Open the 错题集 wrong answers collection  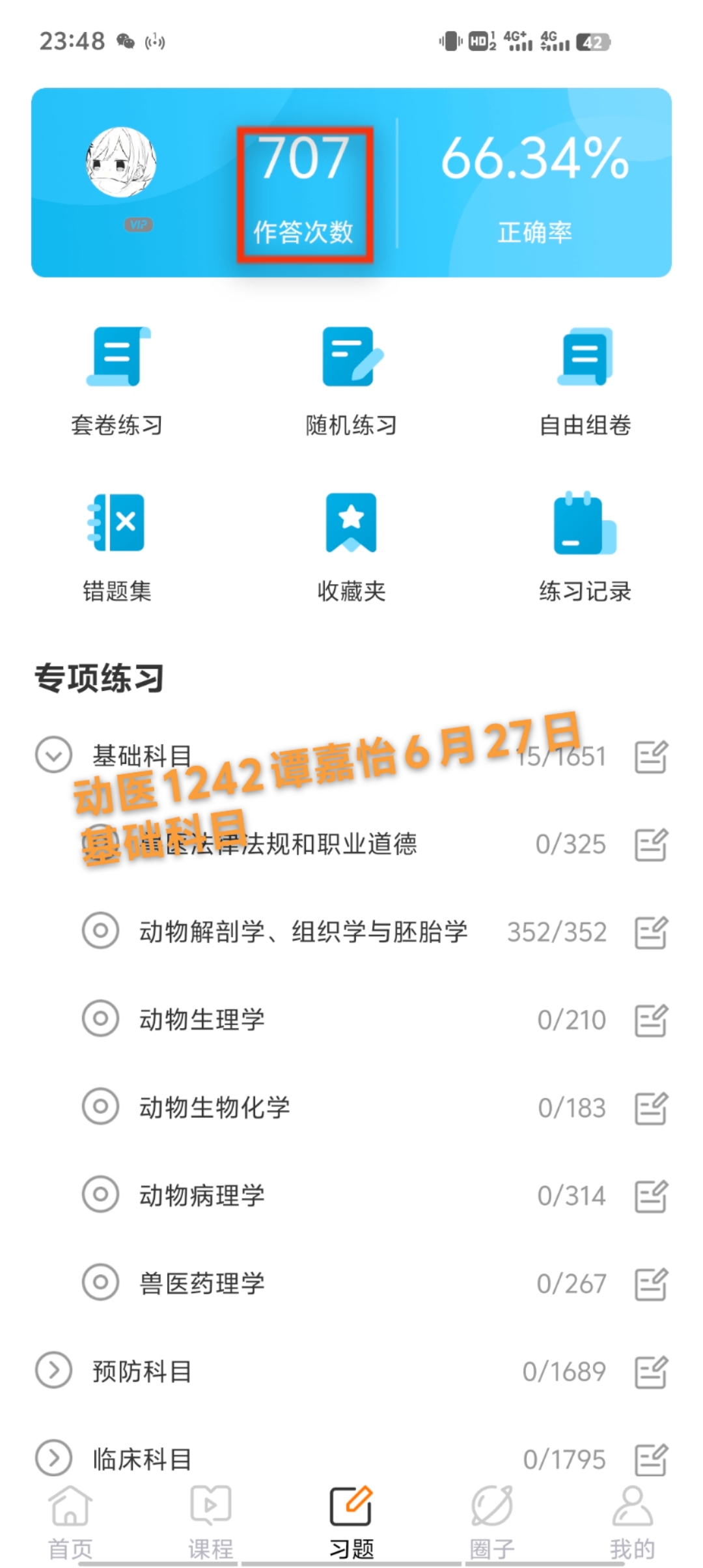click(117, 548)
